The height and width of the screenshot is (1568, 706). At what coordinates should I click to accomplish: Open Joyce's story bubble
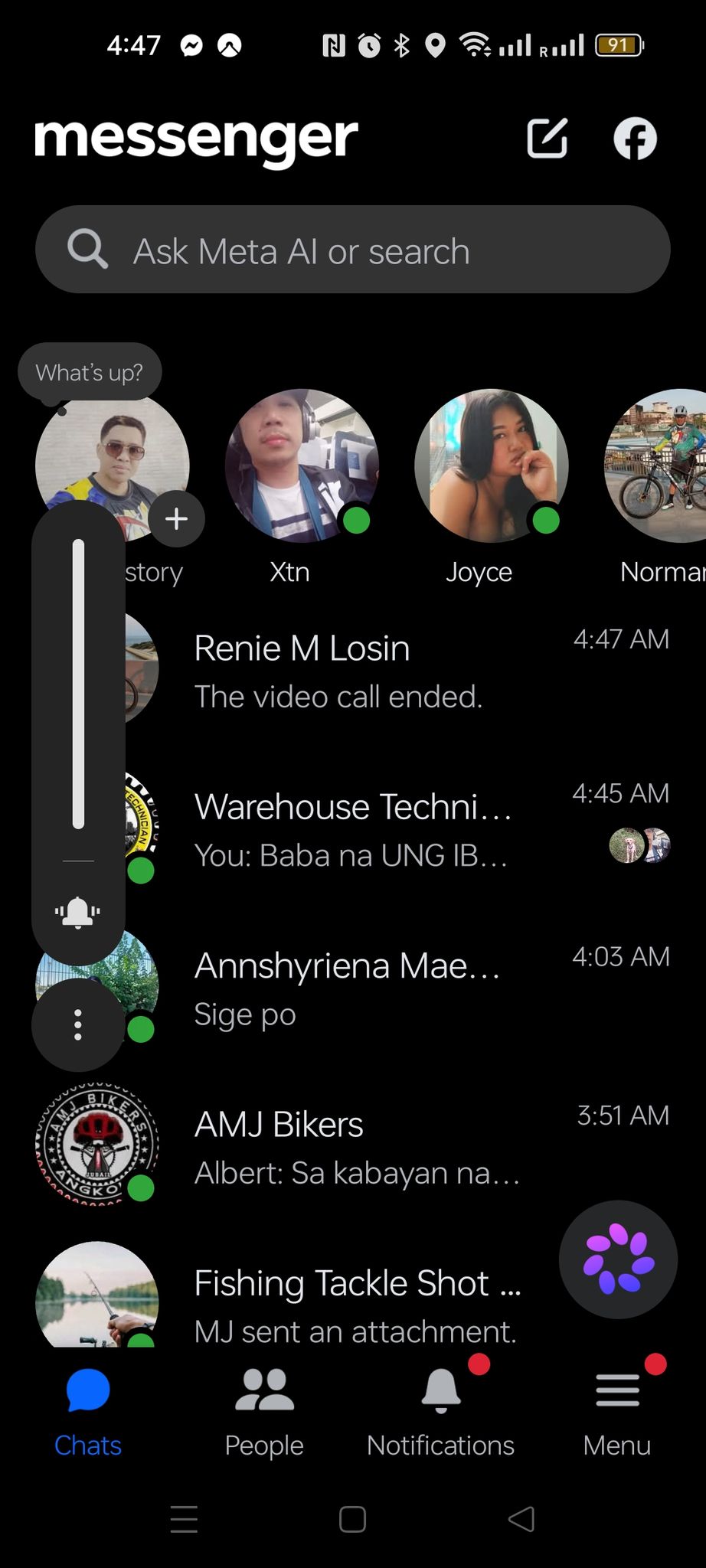491,465
